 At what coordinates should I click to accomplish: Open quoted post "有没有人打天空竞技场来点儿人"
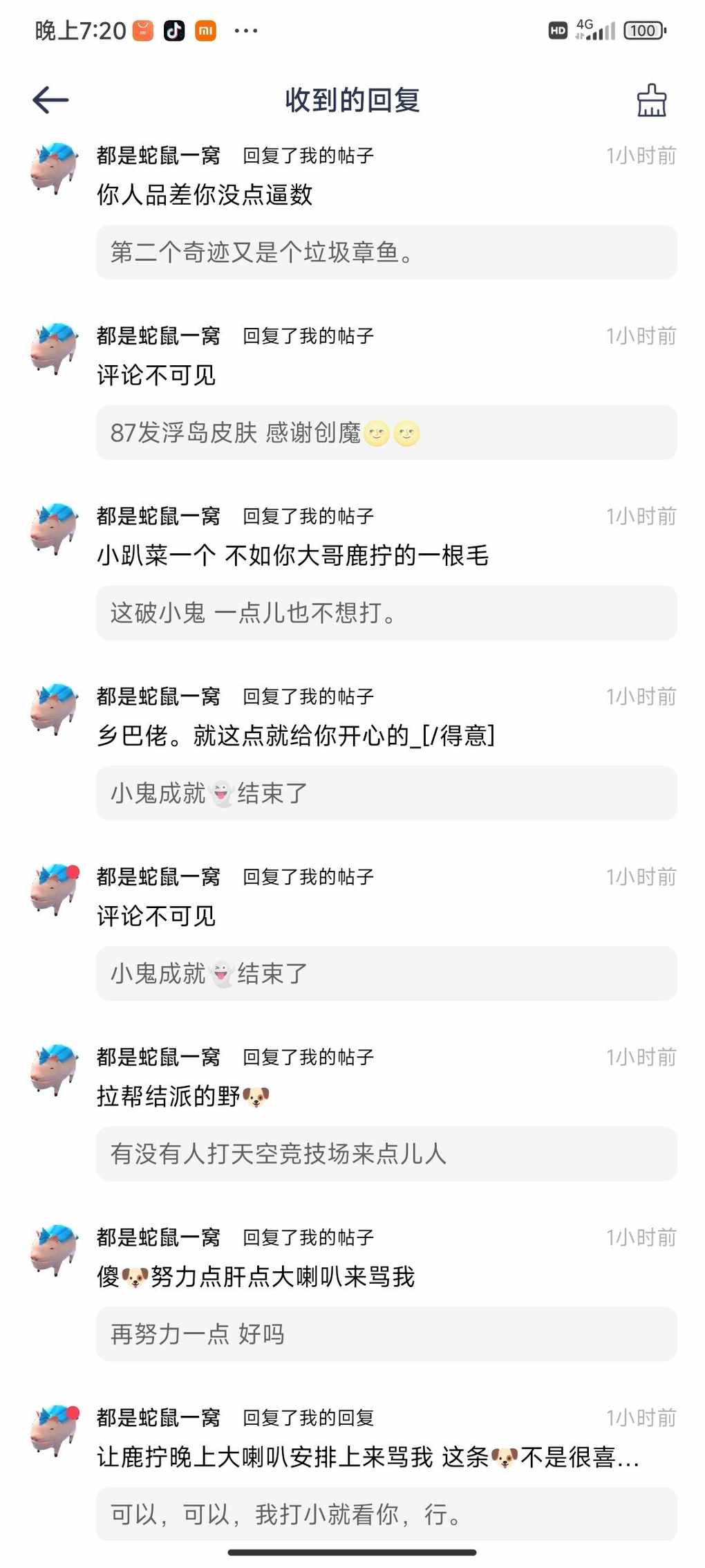tap(386, 1154)
